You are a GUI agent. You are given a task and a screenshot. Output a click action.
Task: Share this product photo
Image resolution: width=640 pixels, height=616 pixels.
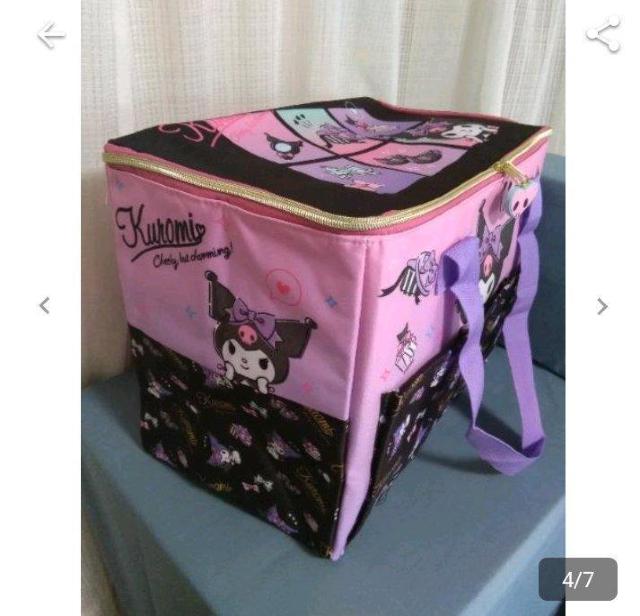[602, 36]
